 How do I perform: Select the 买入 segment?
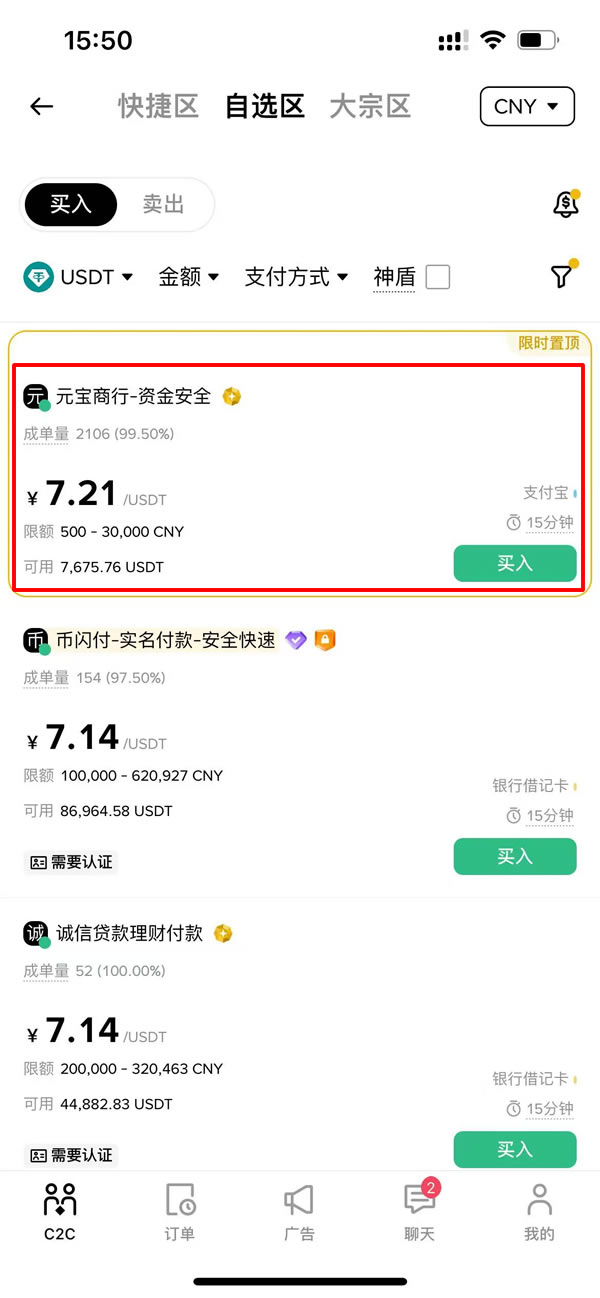(x=71, y=205)
